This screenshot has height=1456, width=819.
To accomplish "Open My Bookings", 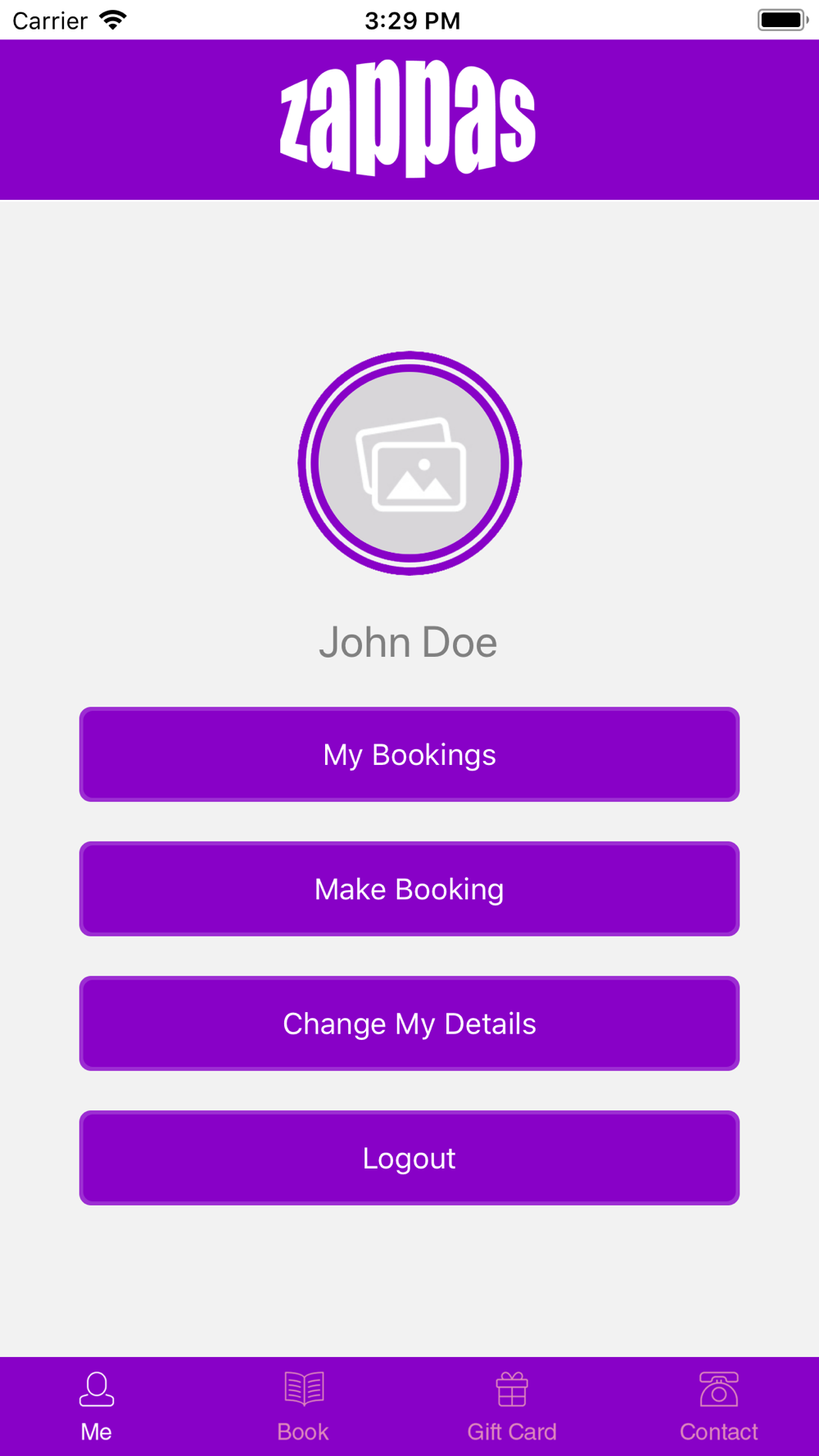I will coord(409,754).
